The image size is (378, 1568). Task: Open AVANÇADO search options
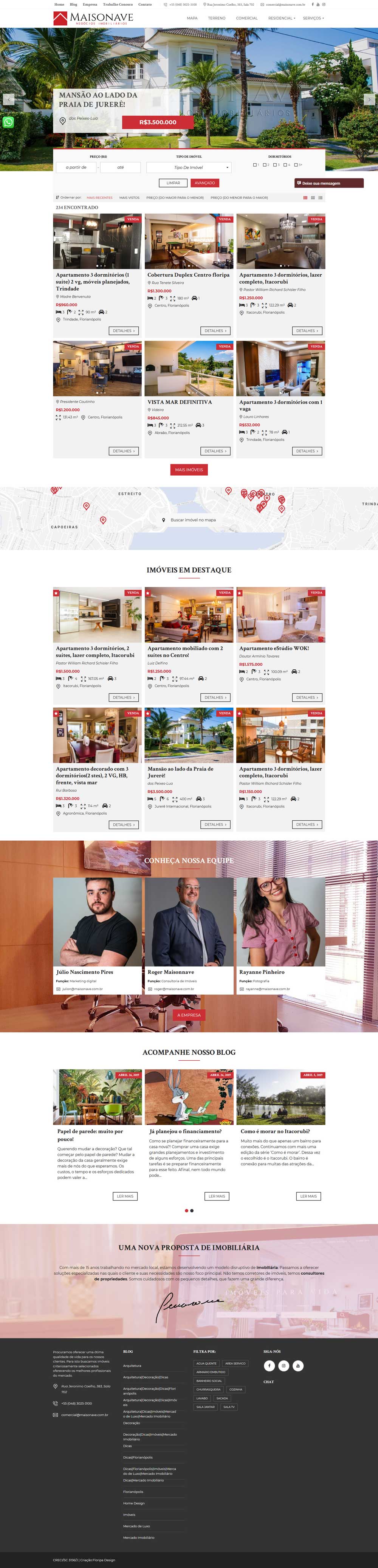[x=204, y=183]
